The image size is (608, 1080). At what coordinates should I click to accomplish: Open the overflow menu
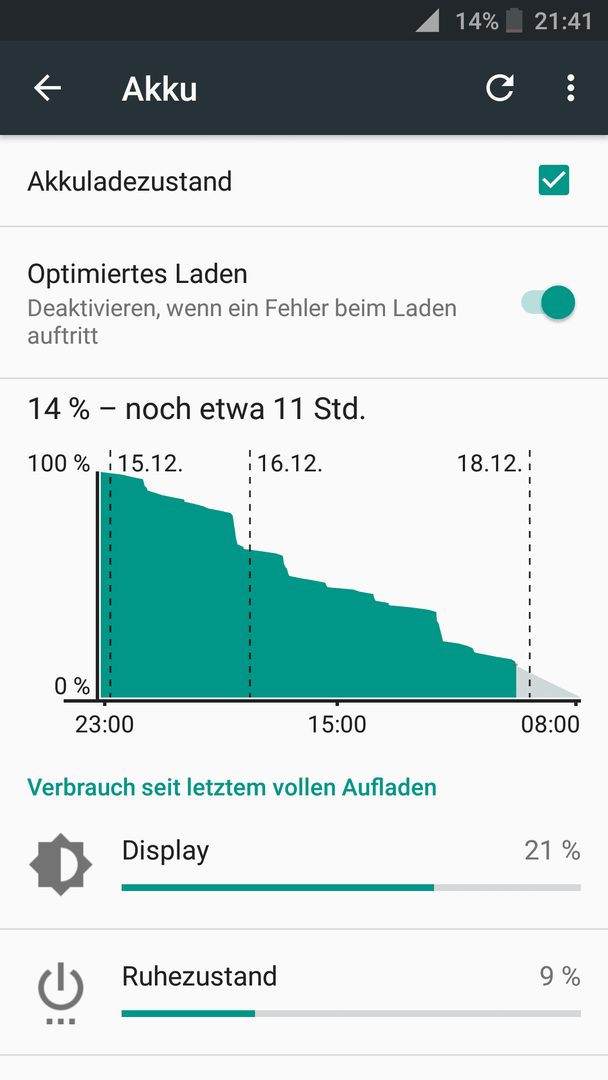570,88
